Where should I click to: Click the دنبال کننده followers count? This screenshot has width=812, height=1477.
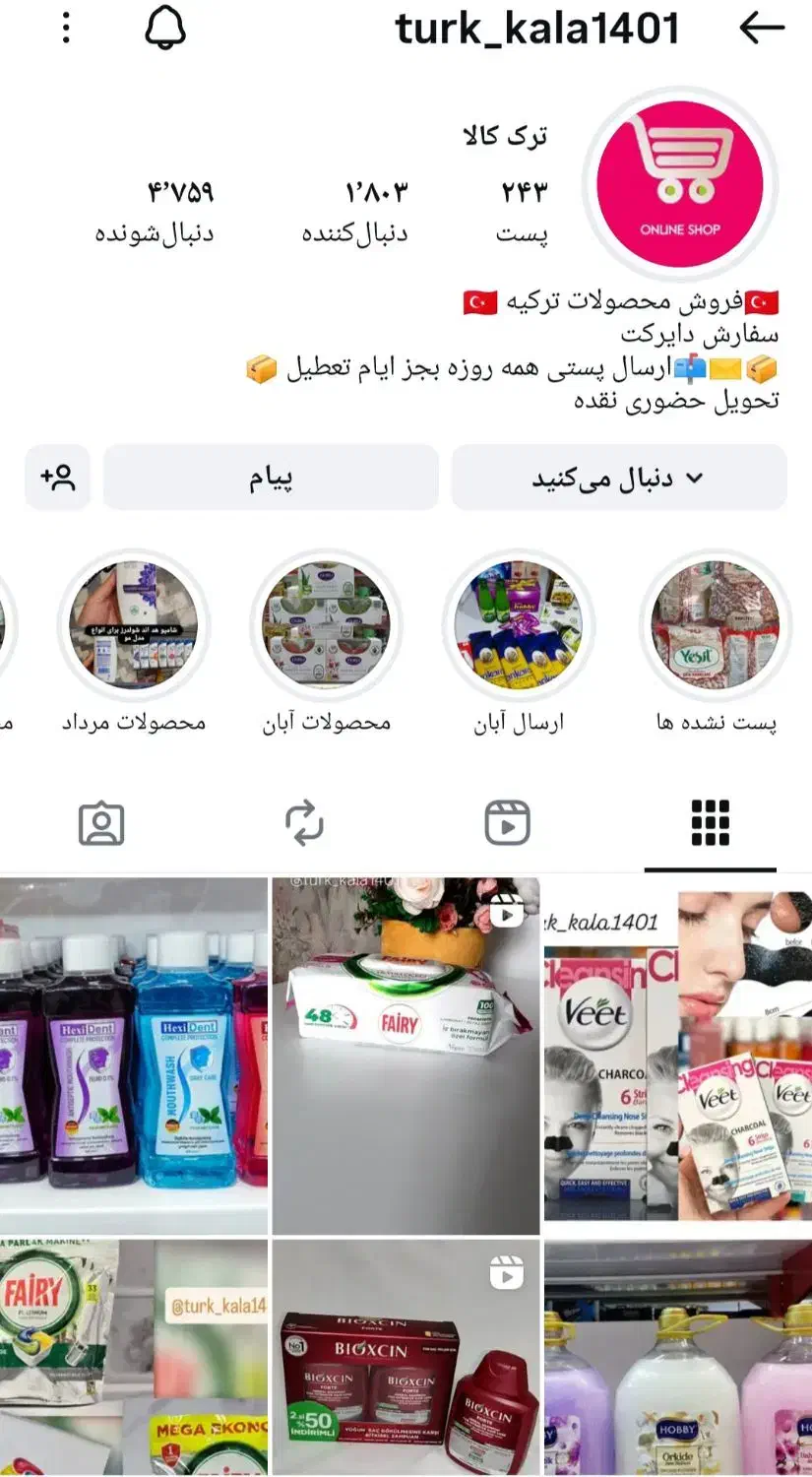click(350, 207)
